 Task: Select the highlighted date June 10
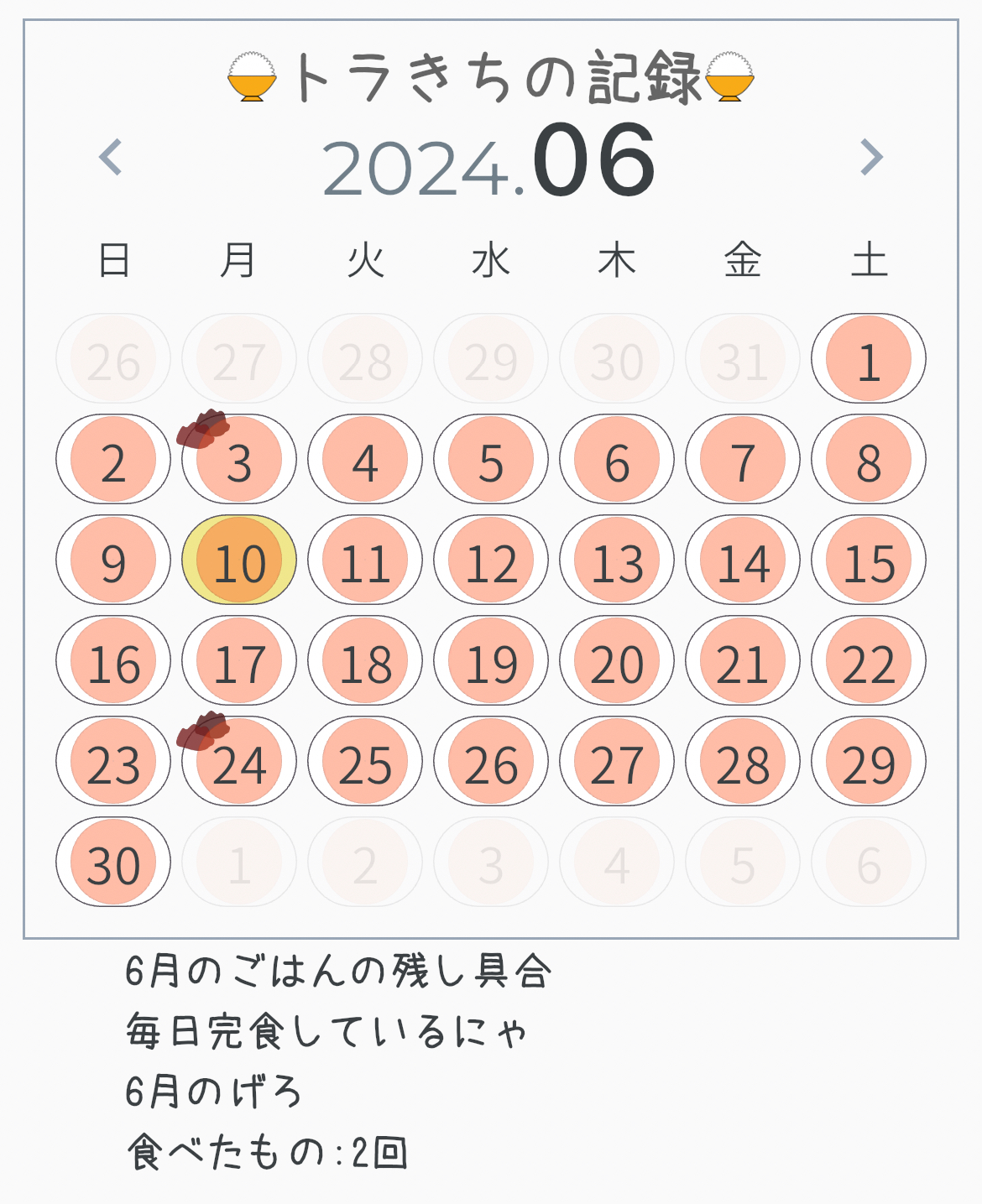click(239, 560)
